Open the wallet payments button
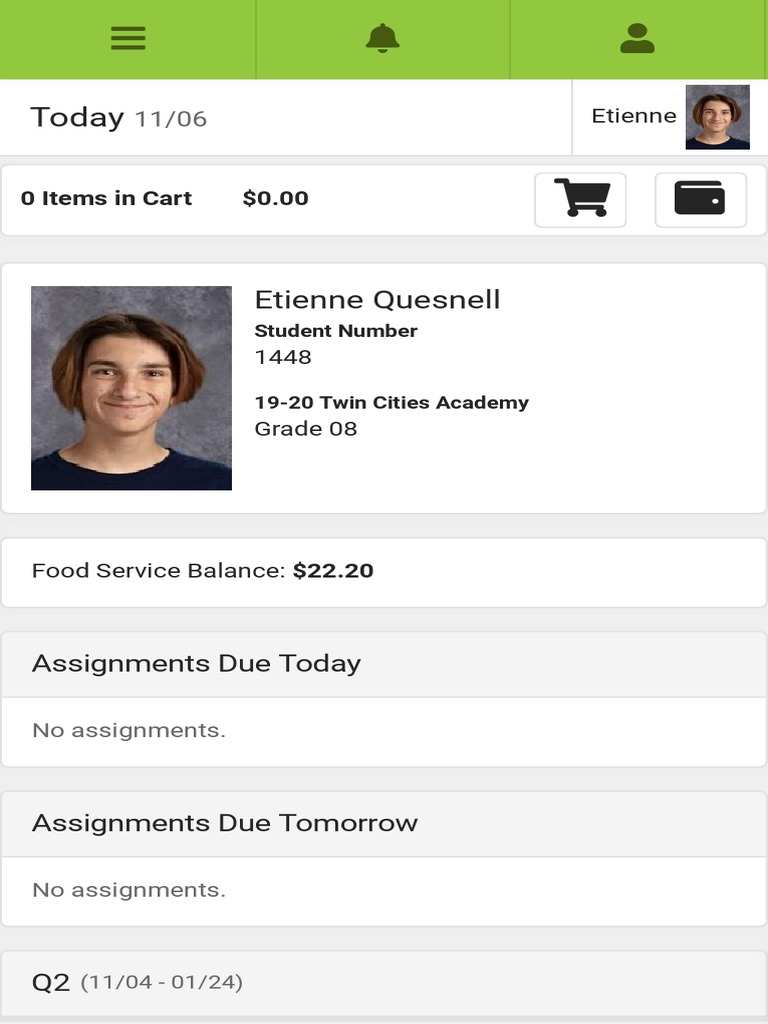This screenshot has width=768, height=1024. click(700, 199)
